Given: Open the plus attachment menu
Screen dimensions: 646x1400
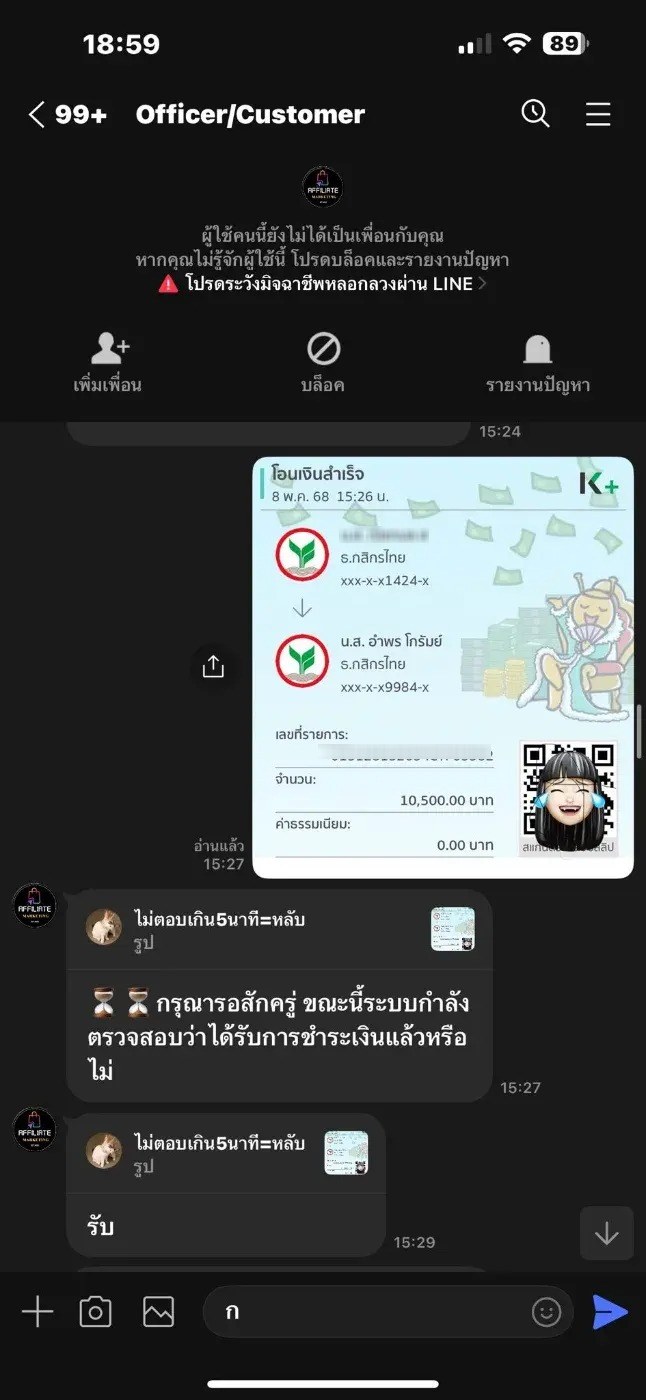Looking at the screenshot, I should click(x=37, y=1312).
